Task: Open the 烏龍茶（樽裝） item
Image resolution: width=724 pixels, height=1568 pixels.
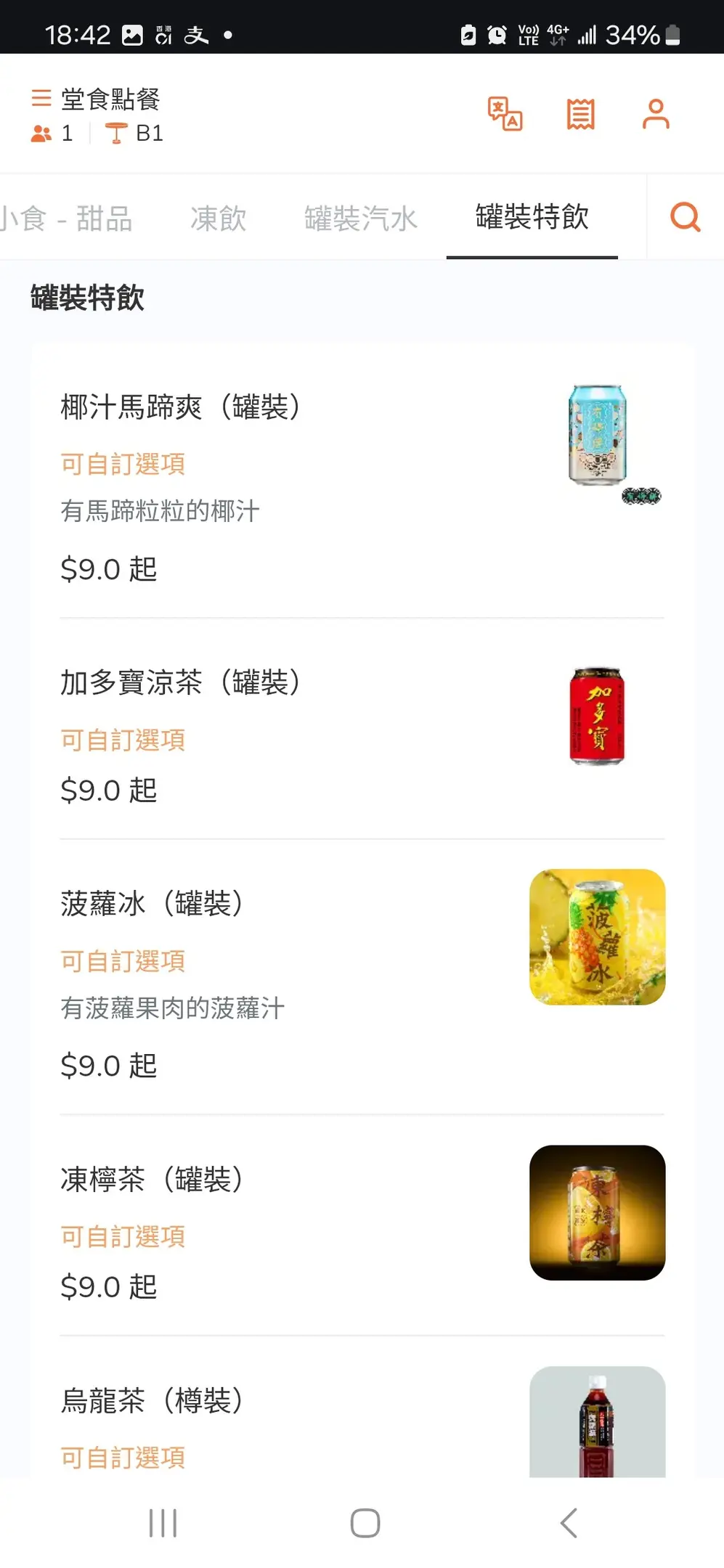Action: tap(152, 1401)
